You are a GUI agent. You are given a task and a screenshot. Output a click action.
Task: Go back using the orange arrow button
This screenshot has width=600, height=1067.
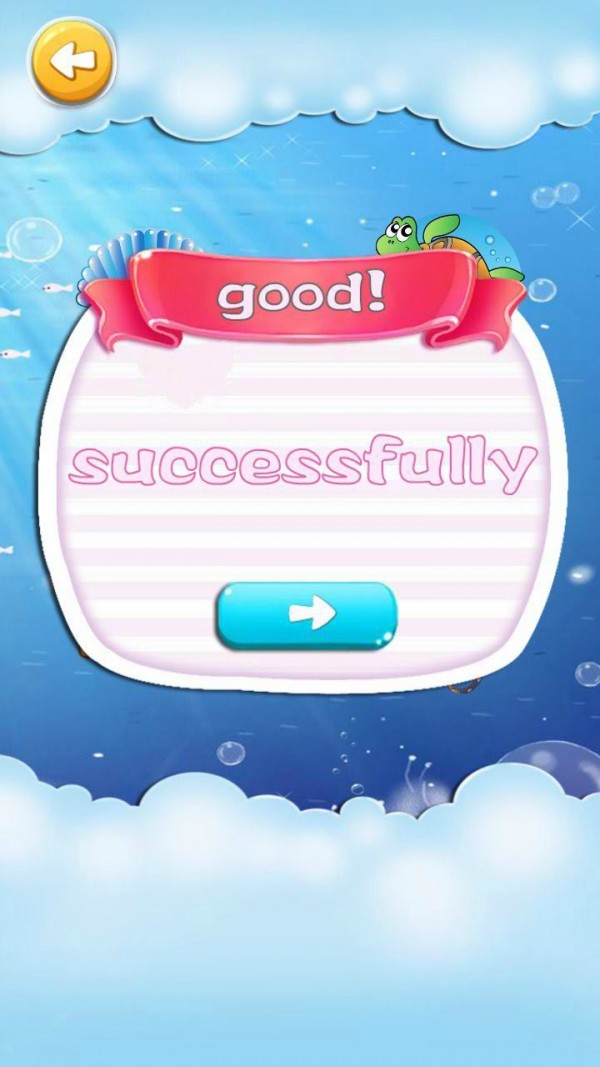pos(73,62)
